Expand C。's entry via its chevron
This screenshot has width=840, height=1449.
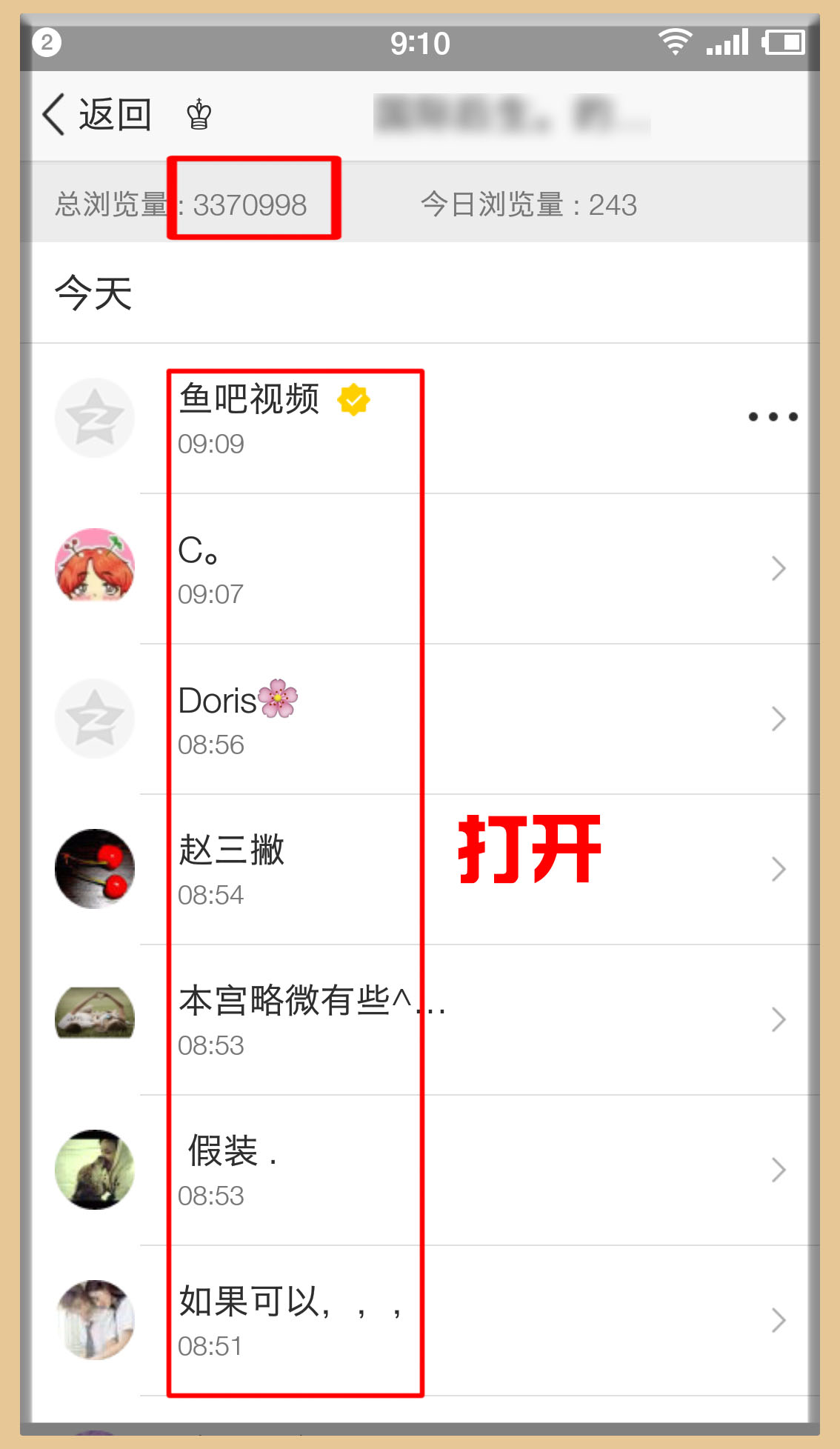[779, 567]
